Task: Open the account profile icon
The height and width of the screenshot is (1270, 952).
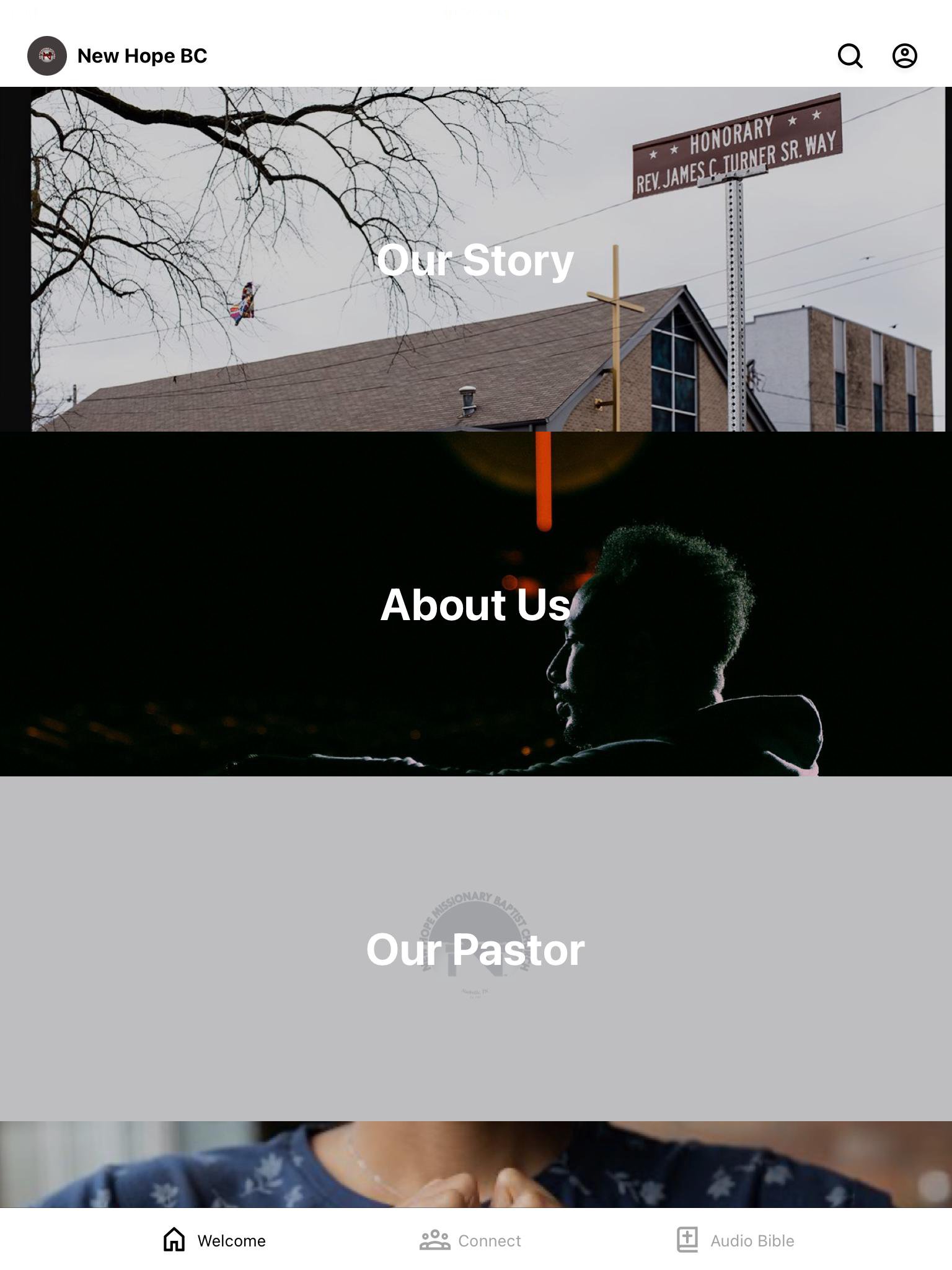Action: tap(904, 56)
